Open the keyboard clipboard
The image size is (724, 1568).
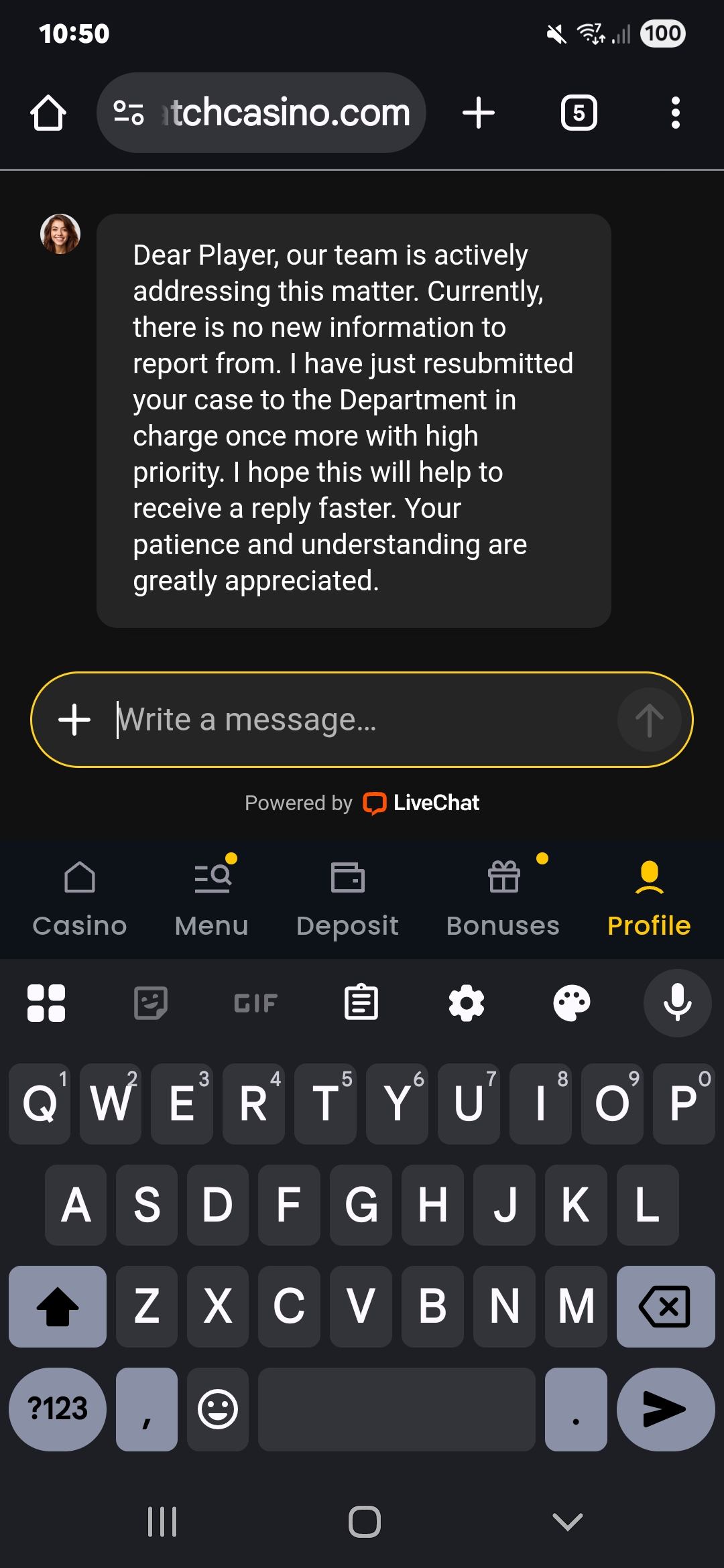click(x=361, y=1003)
